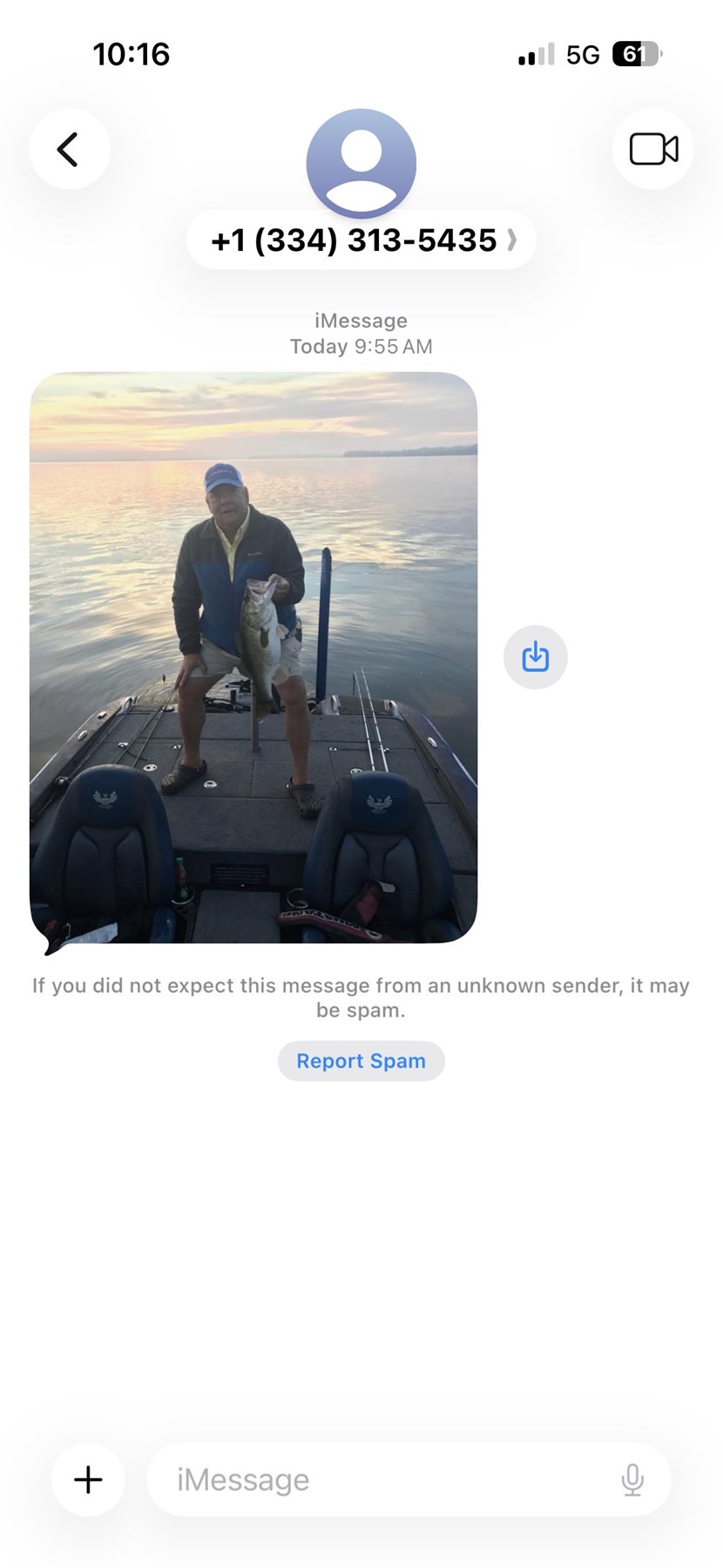Open the plus attachments menu

tap(88, 1480)
